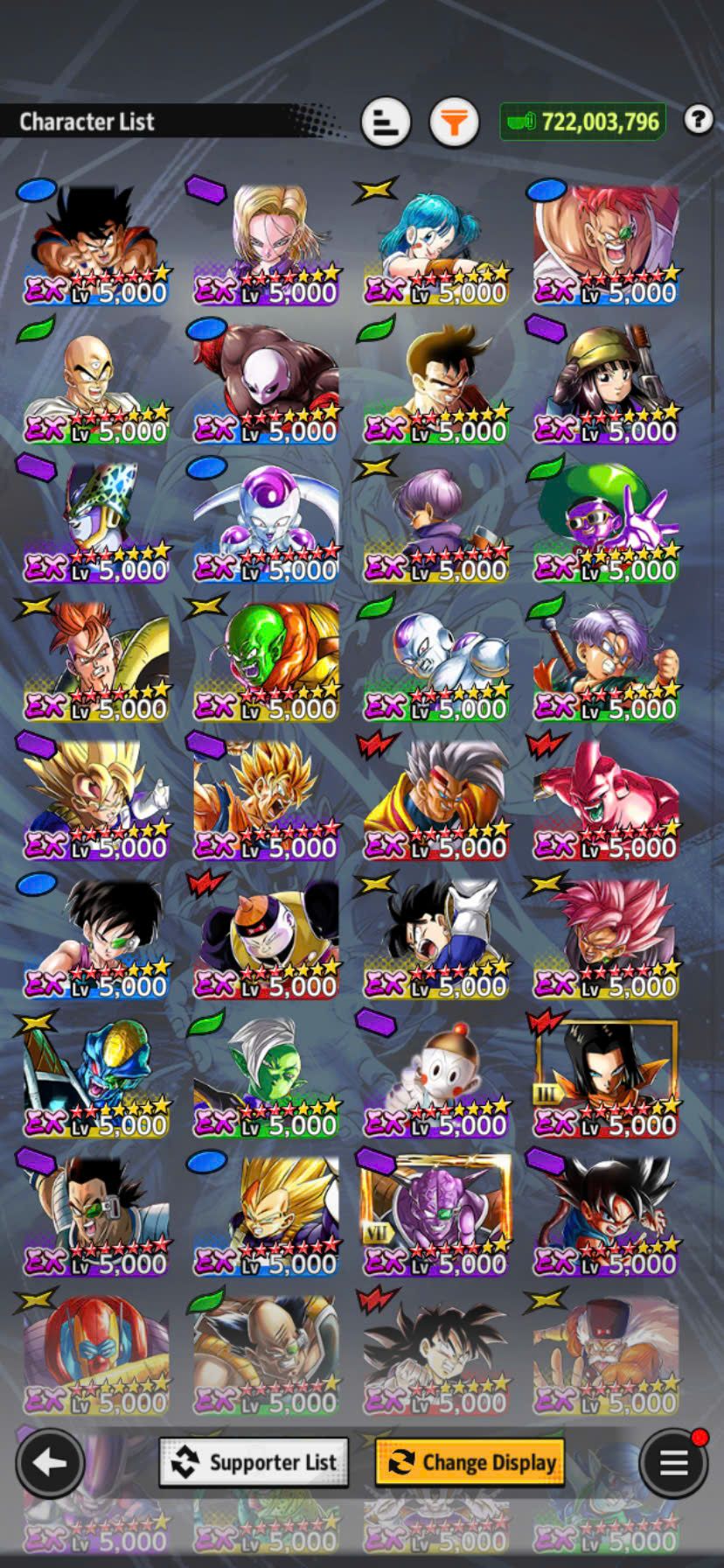The height and width of the screenshot is (1568, 724).
Task: Select the Goku Kamehameha character tile
Action: (x=96, y=242)
